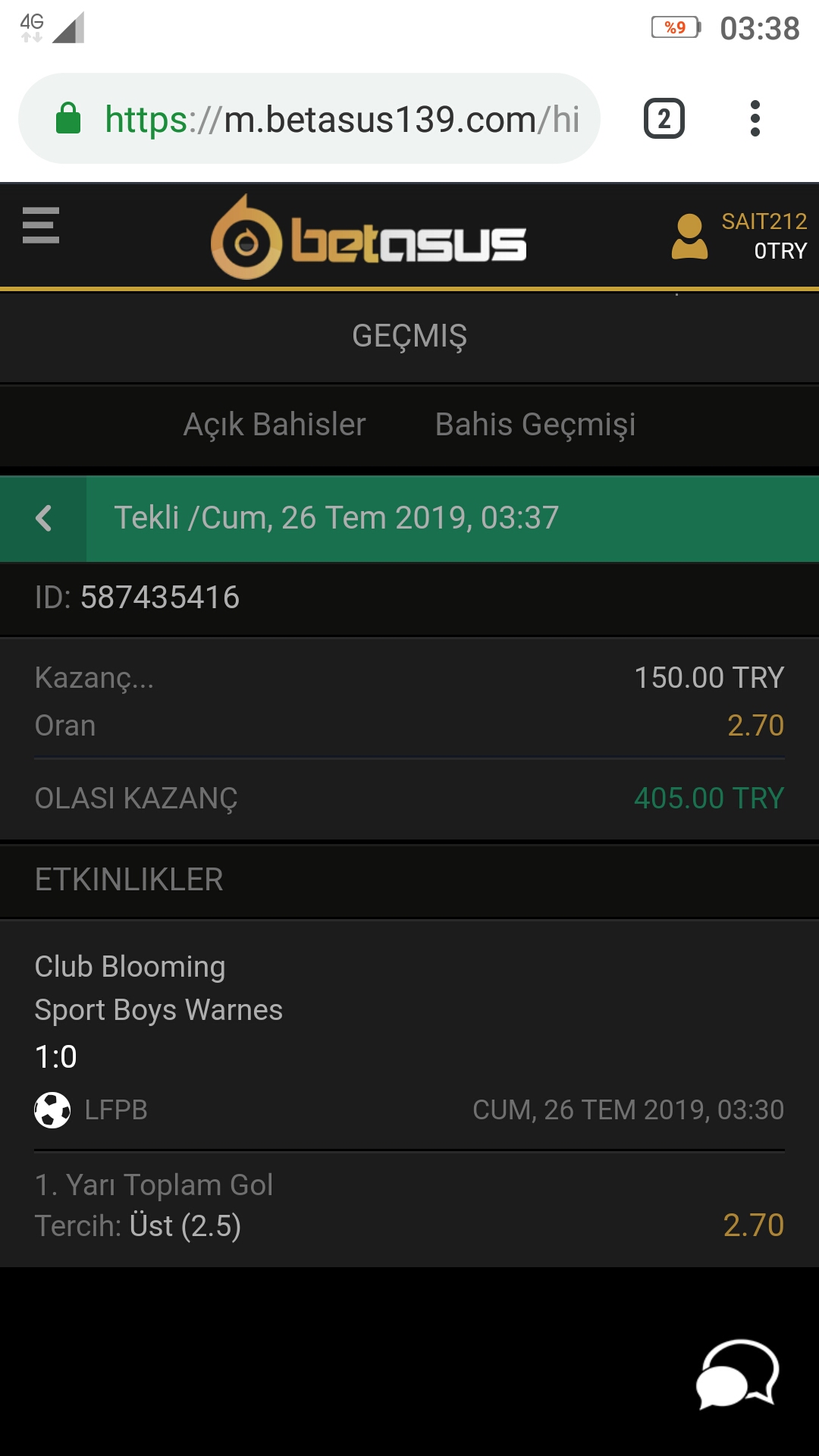Go back using the green arrow
The image size is (819, 1456).
[x=43, y=519]
